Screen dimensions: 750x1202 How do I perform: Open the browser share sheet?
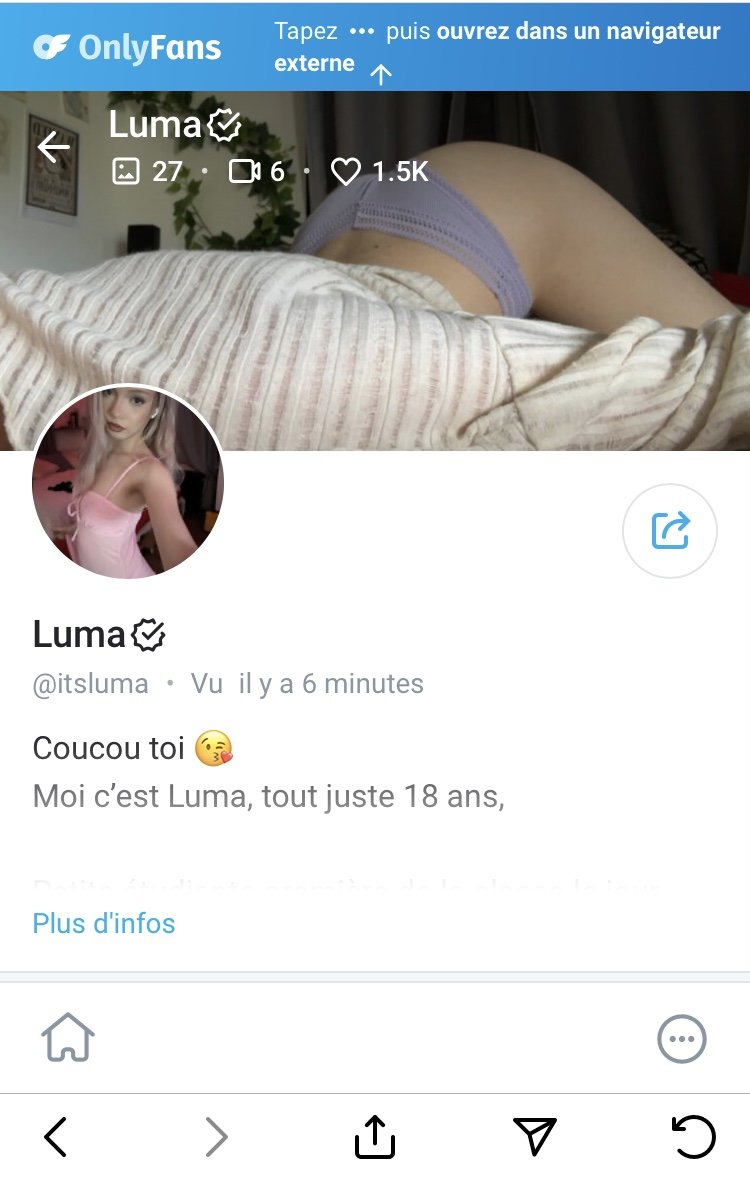pyautogui.click(x=375, y=1137)
